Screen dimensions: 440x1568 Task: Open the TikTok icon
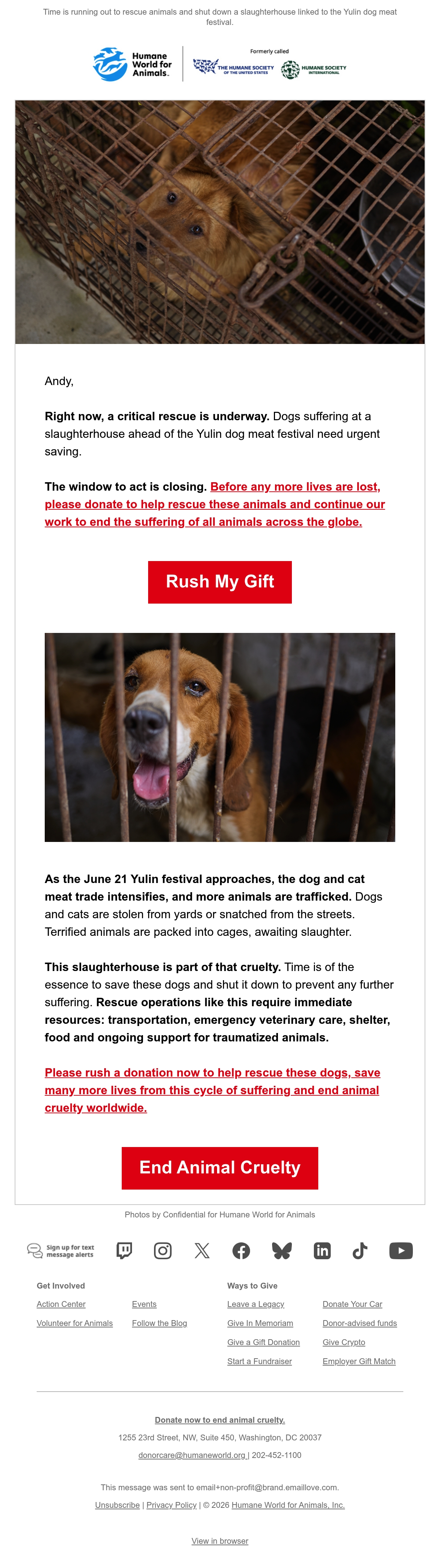[x=360, y=1250]
